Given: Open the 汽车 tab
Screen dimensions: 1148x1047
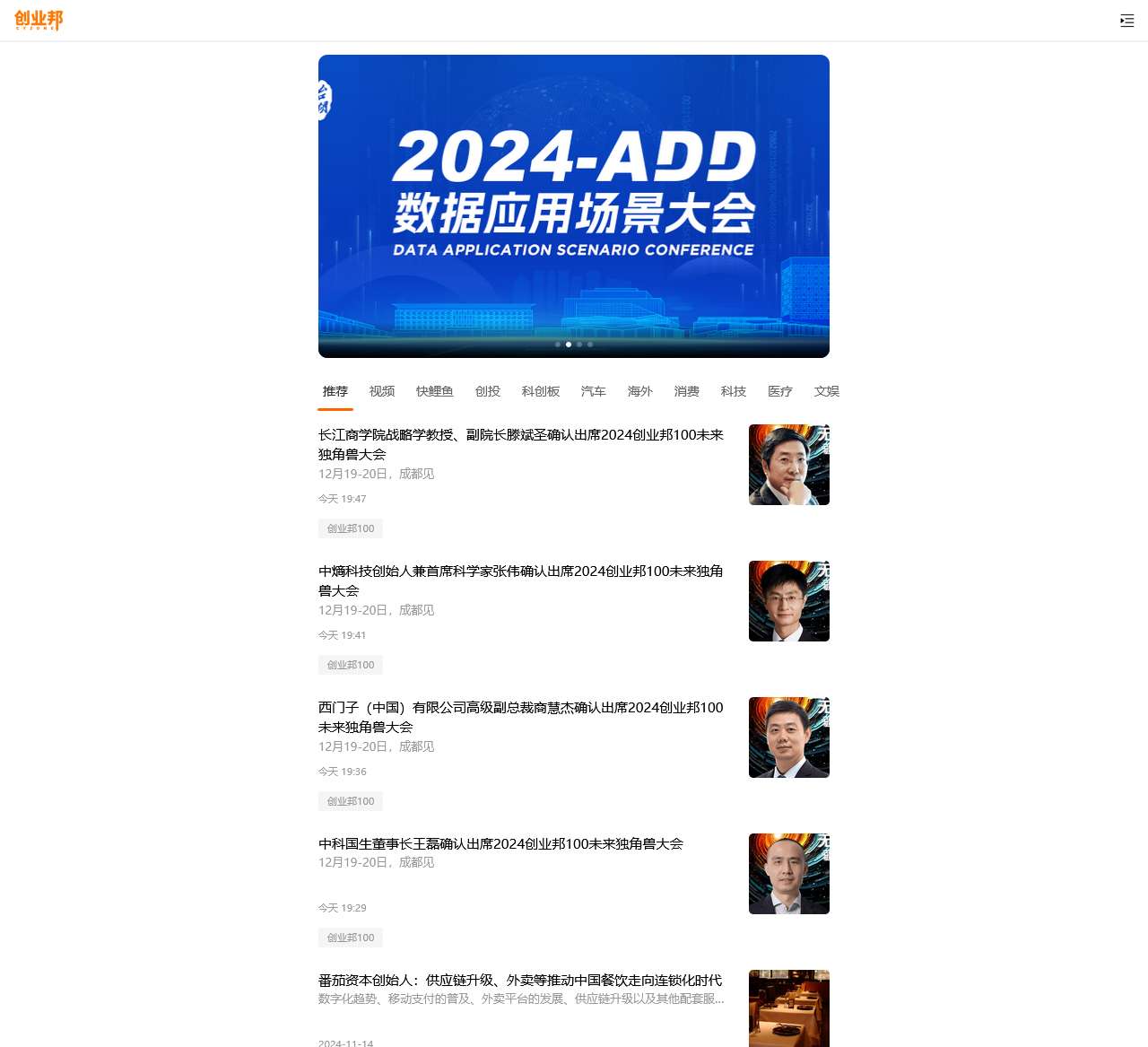Looking at the screenshot, I should click(x=594, y=391).
